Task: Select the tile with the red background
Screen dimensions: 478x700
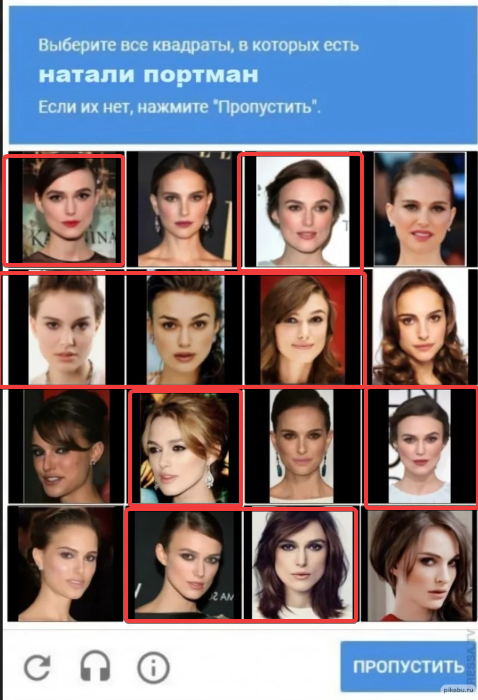Action: [302, 329]
